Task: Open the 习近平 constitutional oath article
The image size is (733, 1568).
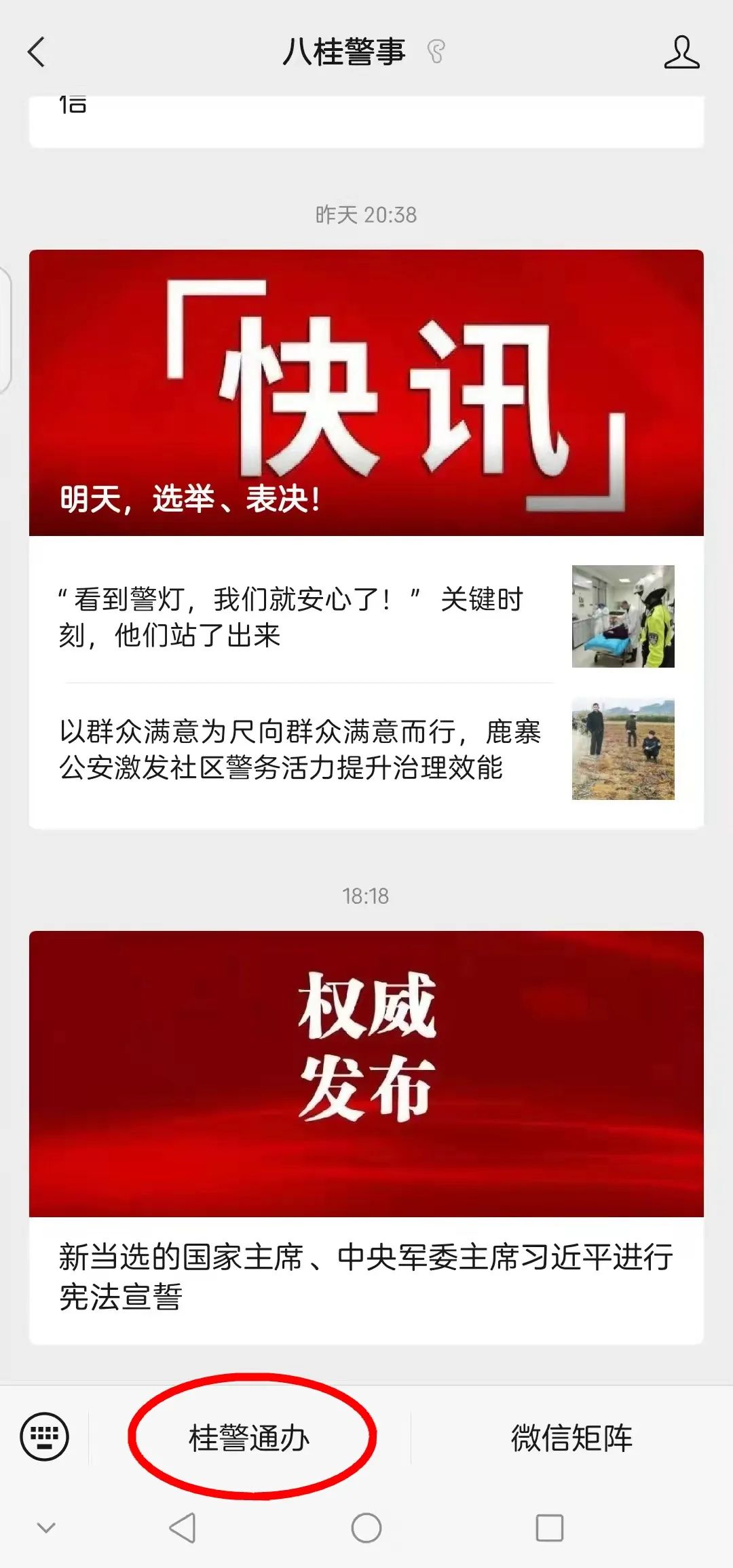Action: click(366, 1276)
